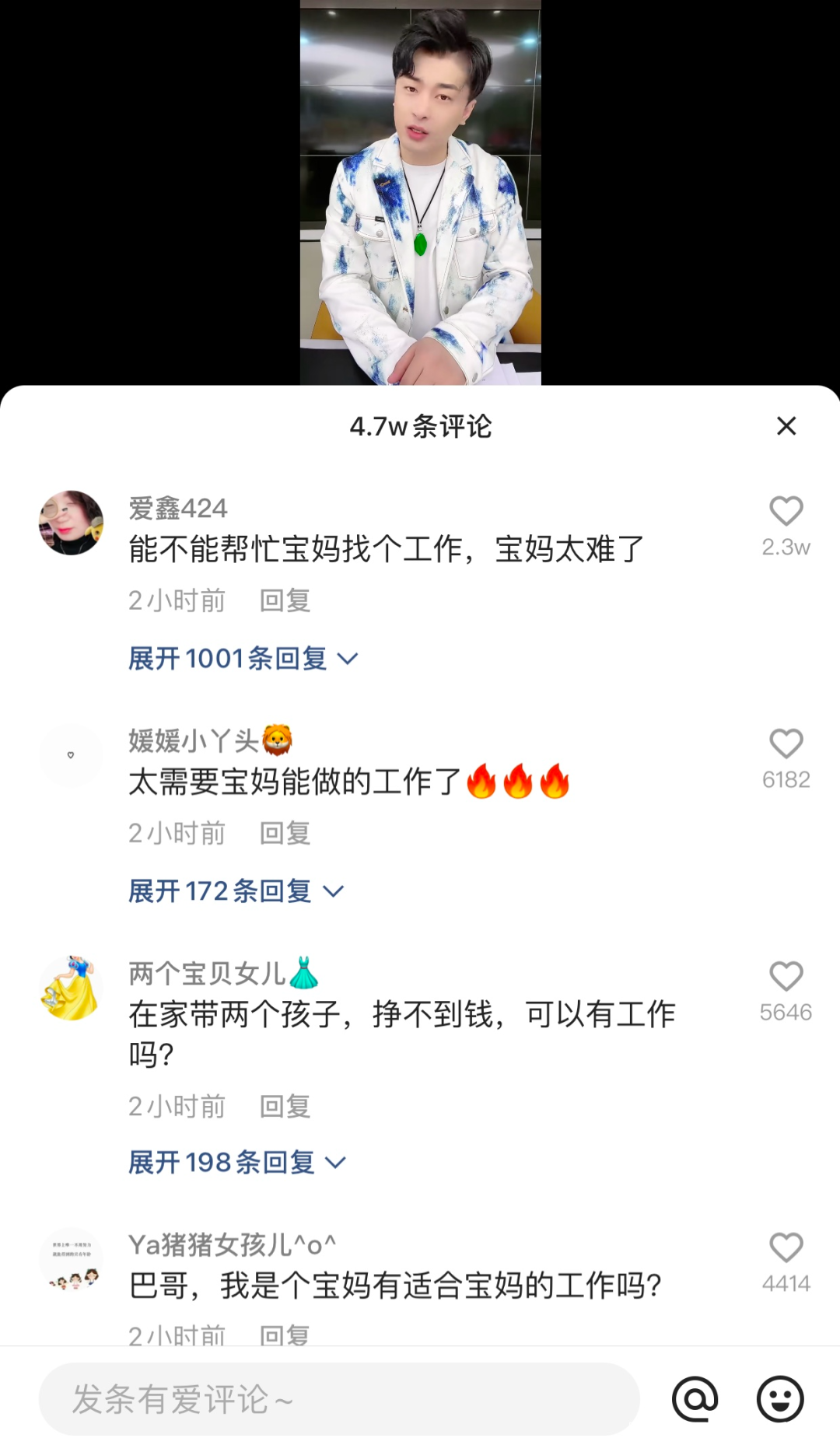The width and height of the screenshot is (840, 1452).
Task: Mention someone with the @ icon
Action: pos(695,1399)
